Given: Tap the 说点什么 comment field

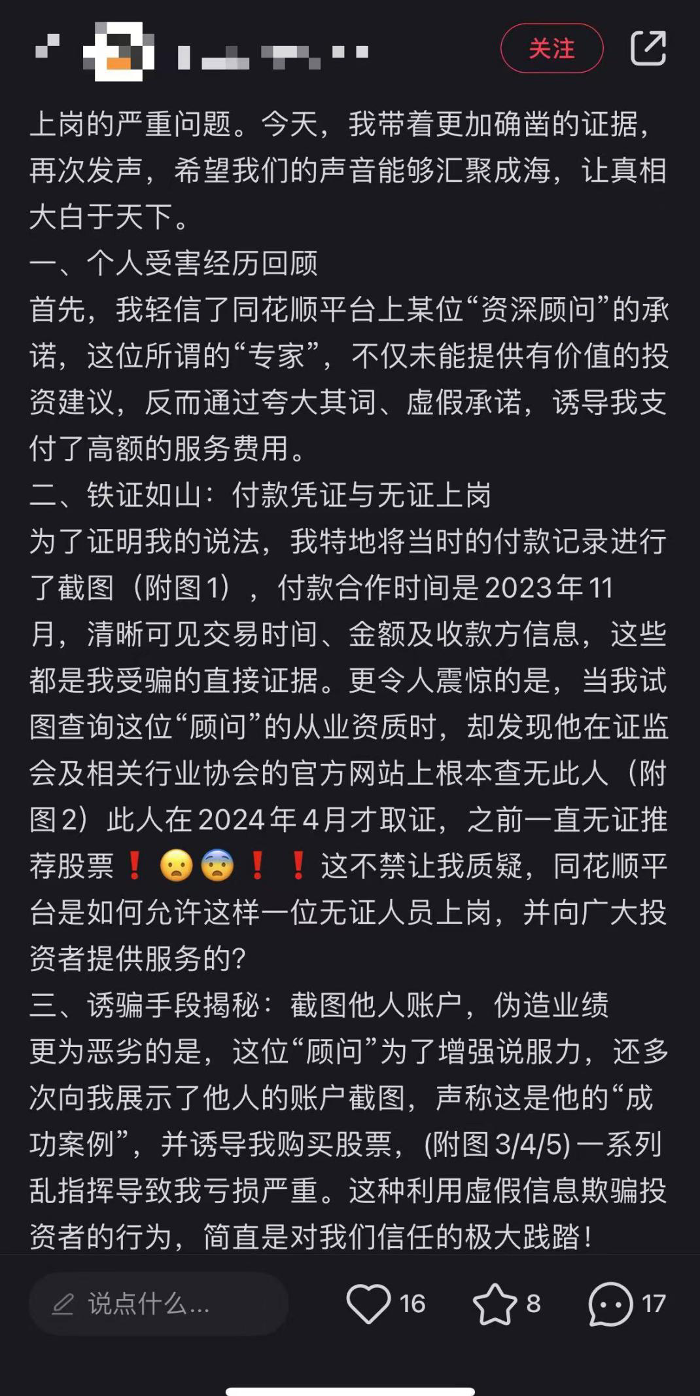Looking at the screenshot, I should pos(158,1304).
